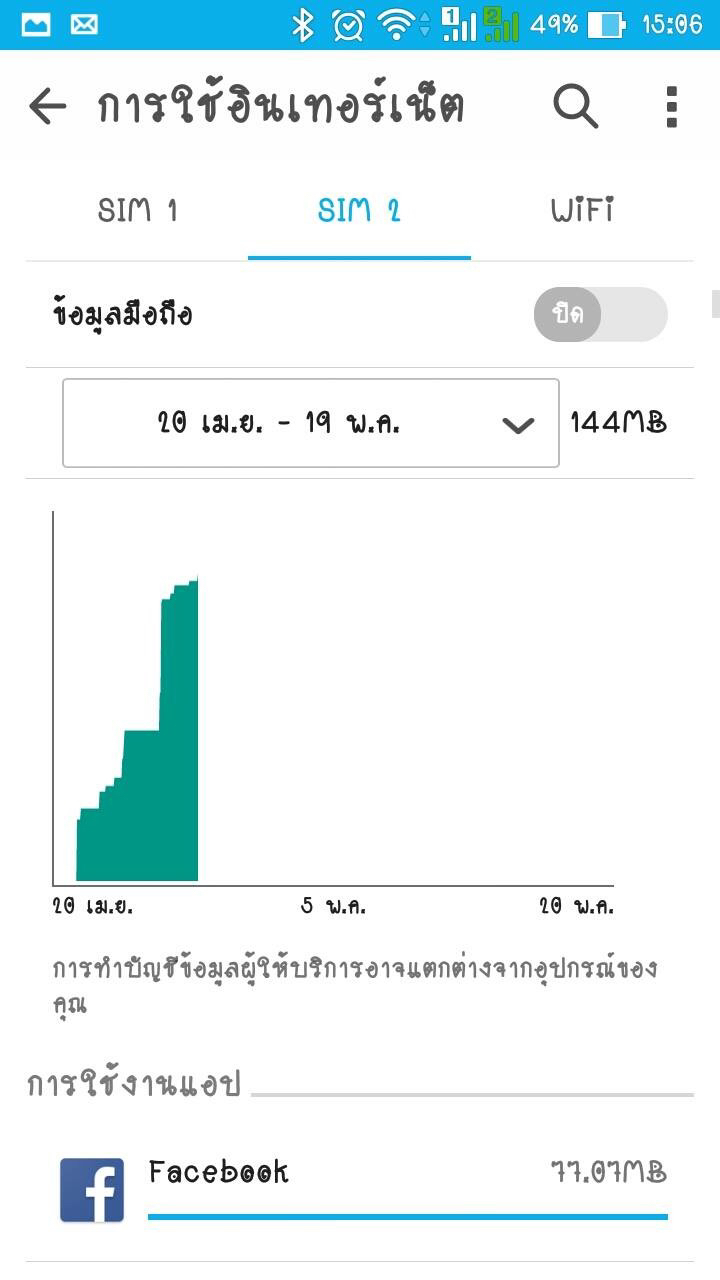Toggle the mobile data switch
The height and width of the screenshot is (1280, 720).
[x=600, y=315]
